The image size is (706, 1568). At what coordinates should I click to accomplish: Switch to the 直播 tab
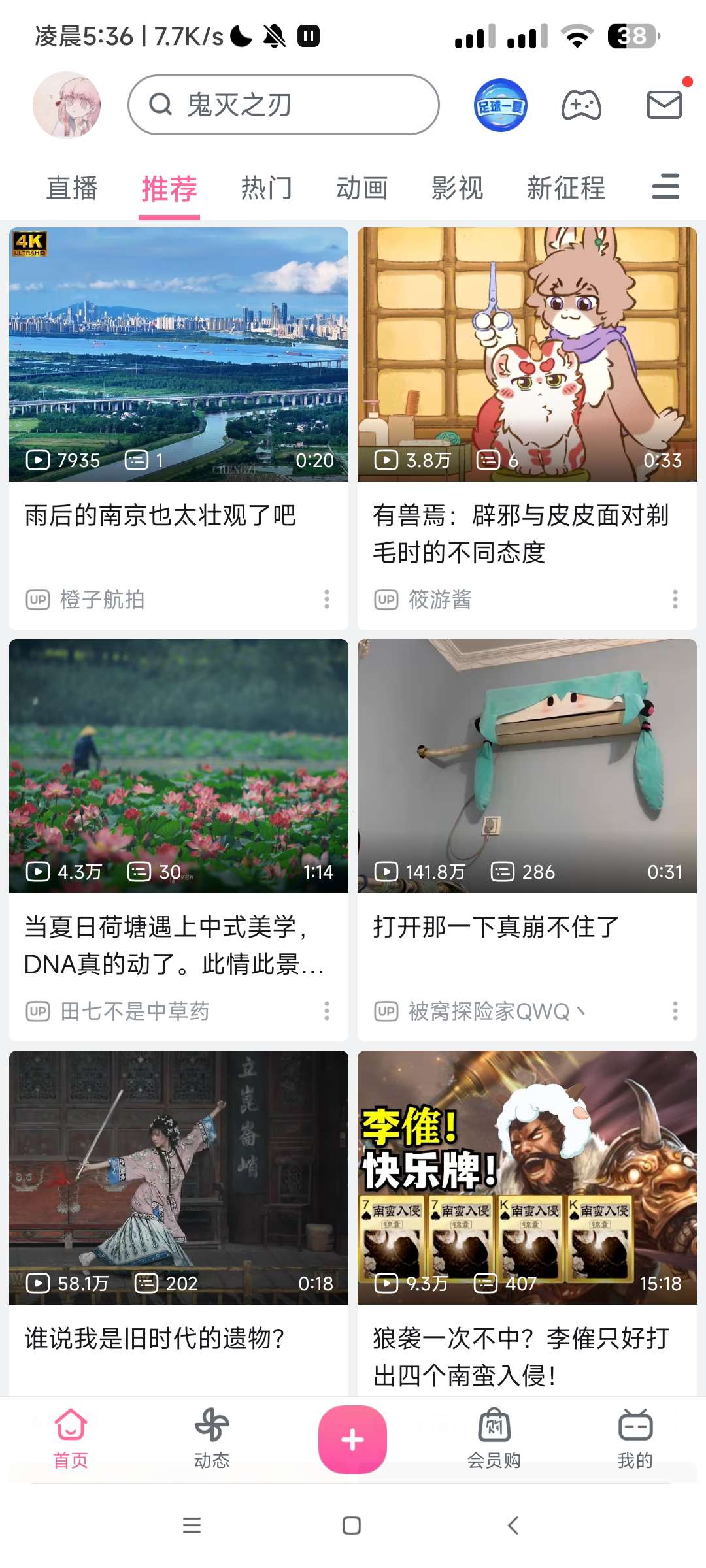click(72, 188)
